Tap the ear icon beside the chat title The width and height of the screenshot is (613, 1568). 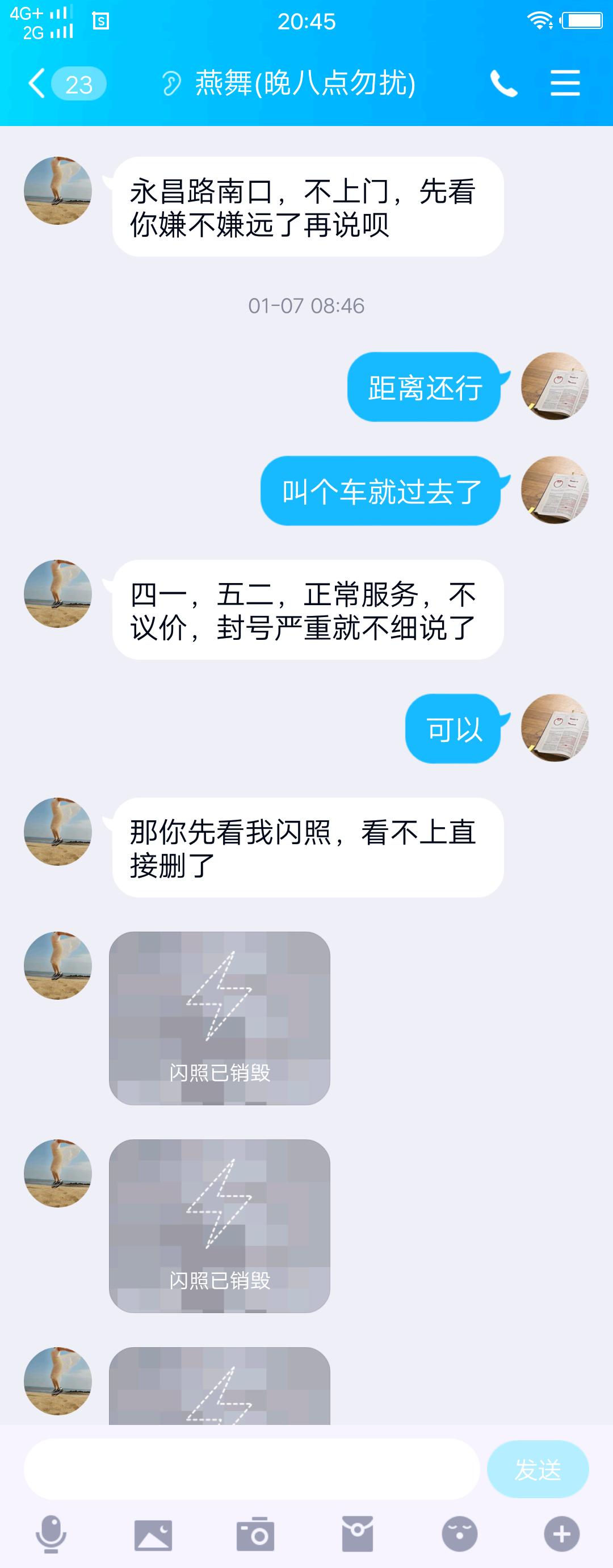(173, 83)
